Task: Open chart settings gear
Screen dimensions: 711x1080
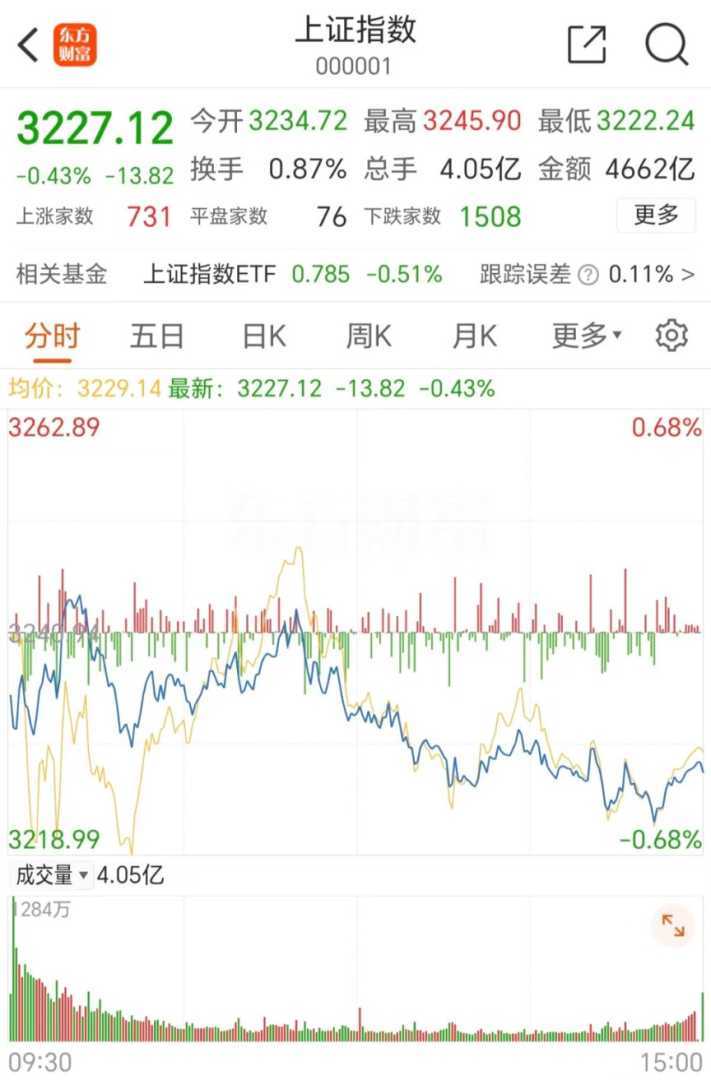Action: click(672, 336)
